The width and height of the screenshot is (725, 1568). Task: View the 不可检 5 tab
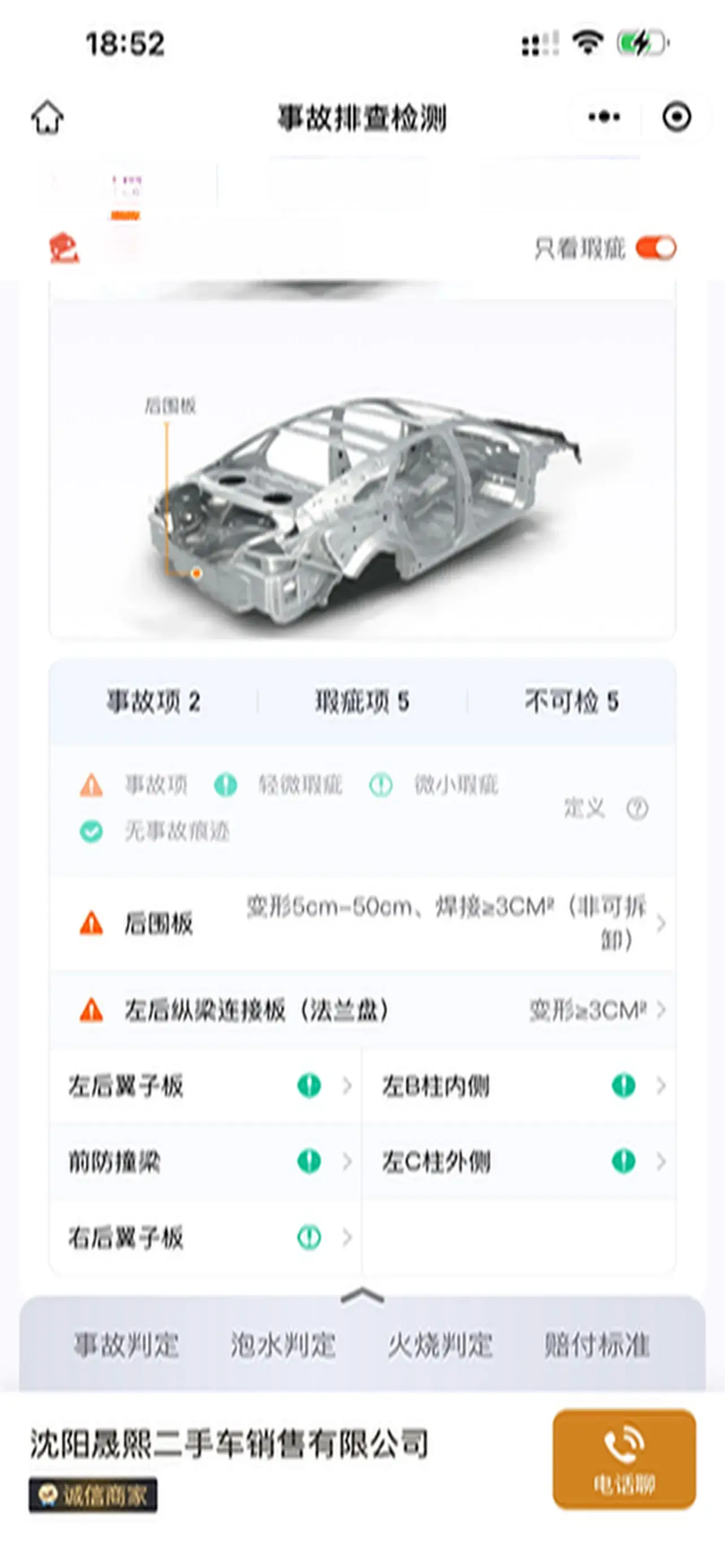(x=571, y=701)
